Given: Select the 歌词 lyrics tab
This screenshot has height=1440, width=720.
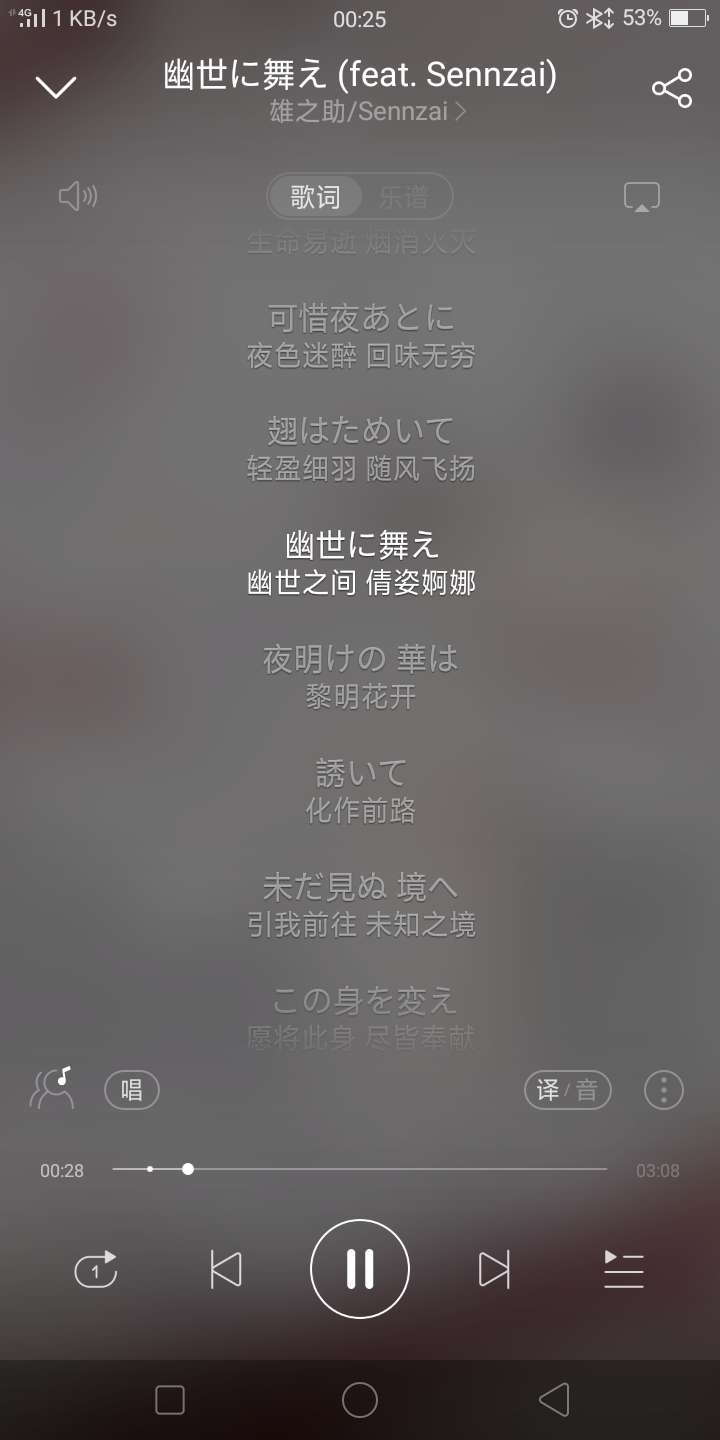Looking at the screenshot, I should 315,197.
